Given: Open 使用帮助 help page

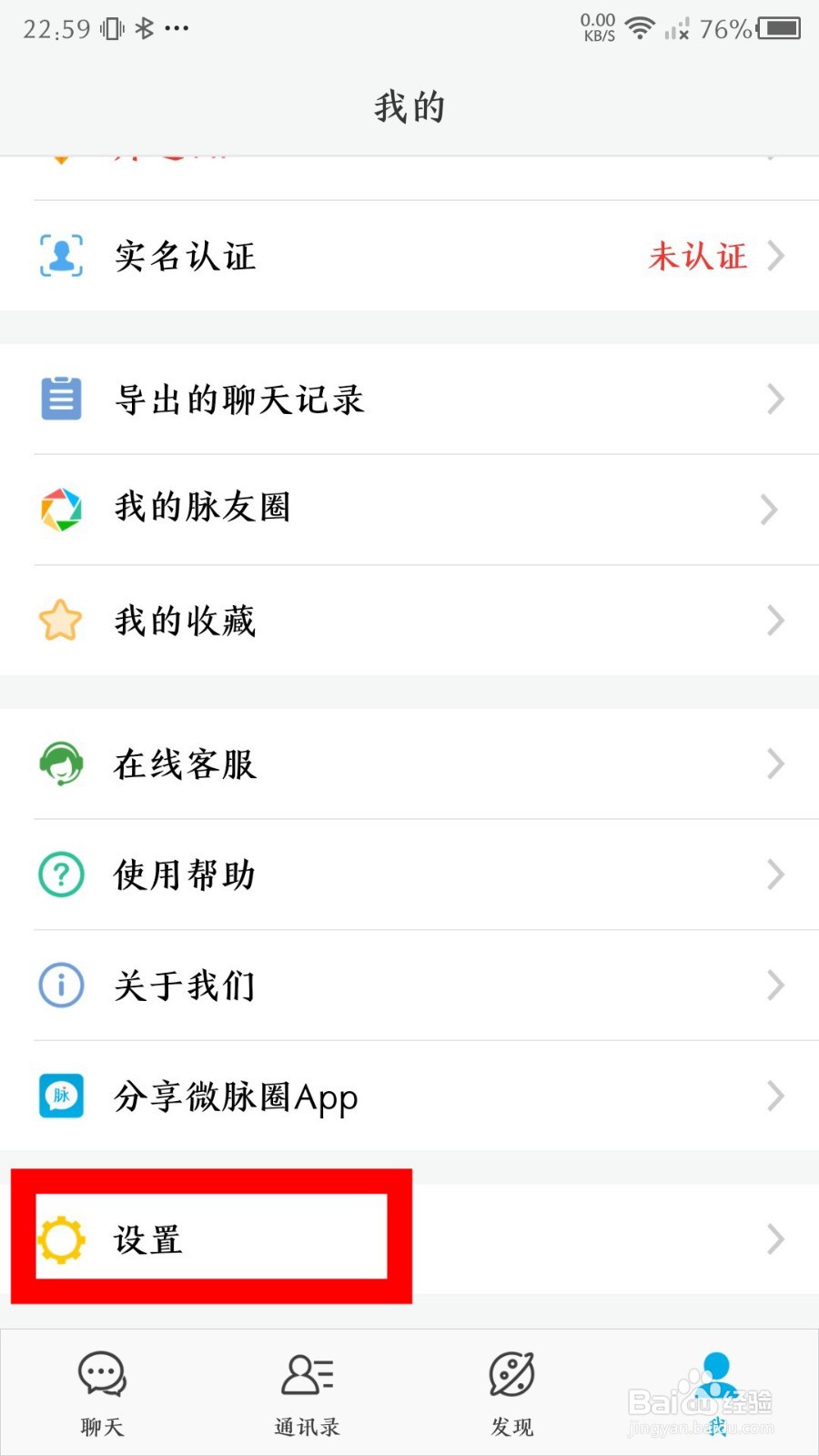Looking at the screenshot, I should click(x=409, y=875).
